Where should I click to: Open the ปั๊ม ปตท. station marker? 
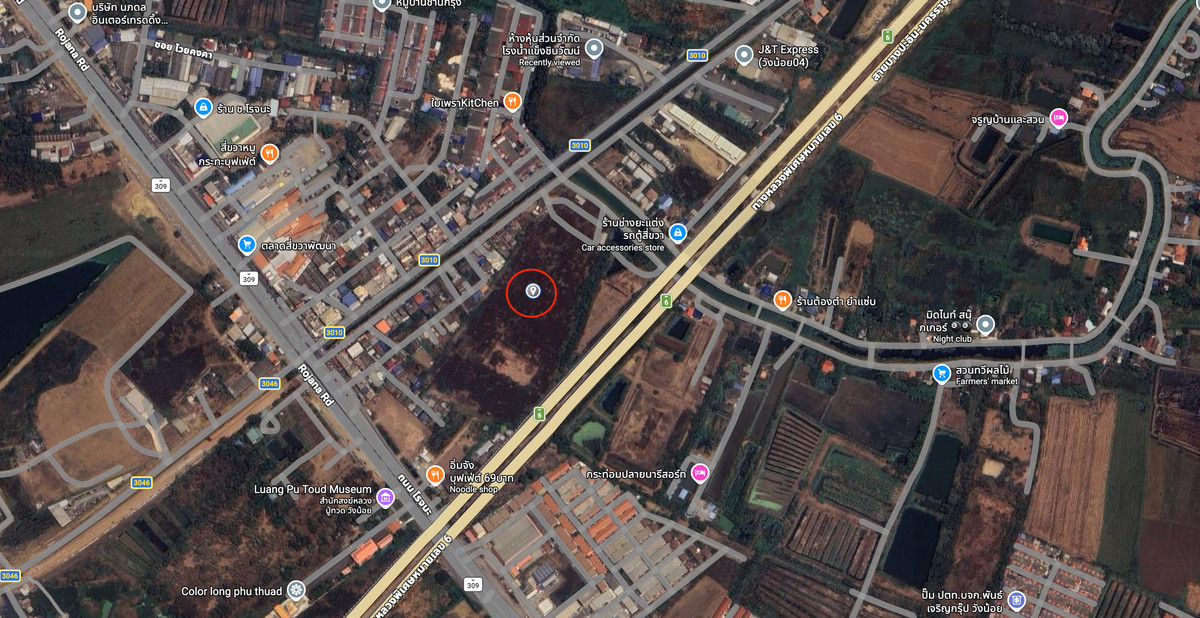(1016, 600)
